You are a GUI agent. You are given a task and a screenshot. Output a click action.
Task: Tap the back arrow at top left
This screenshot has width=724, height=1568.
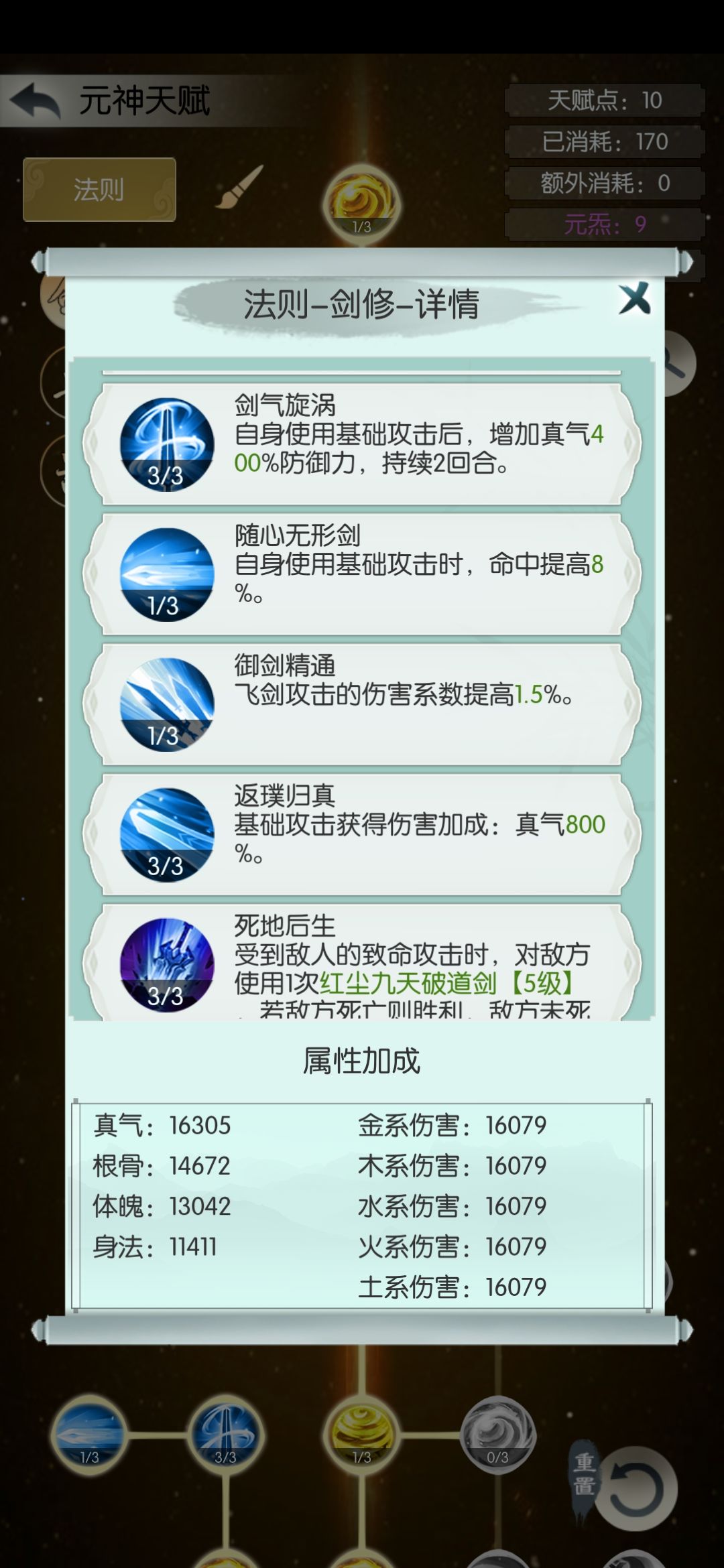click(x=37, y=99)
